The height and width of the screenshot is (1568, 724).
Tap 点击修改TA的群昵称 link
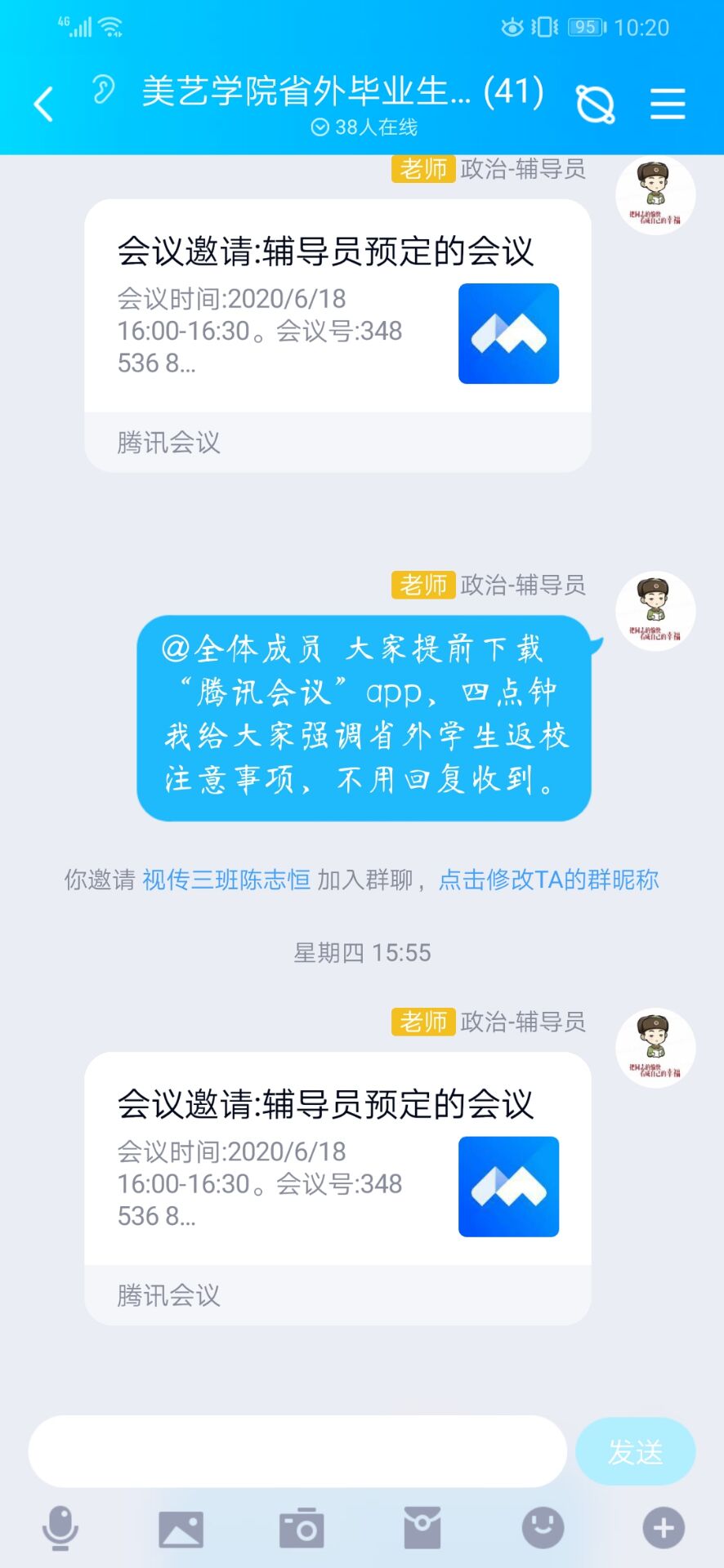coord(548,880)
